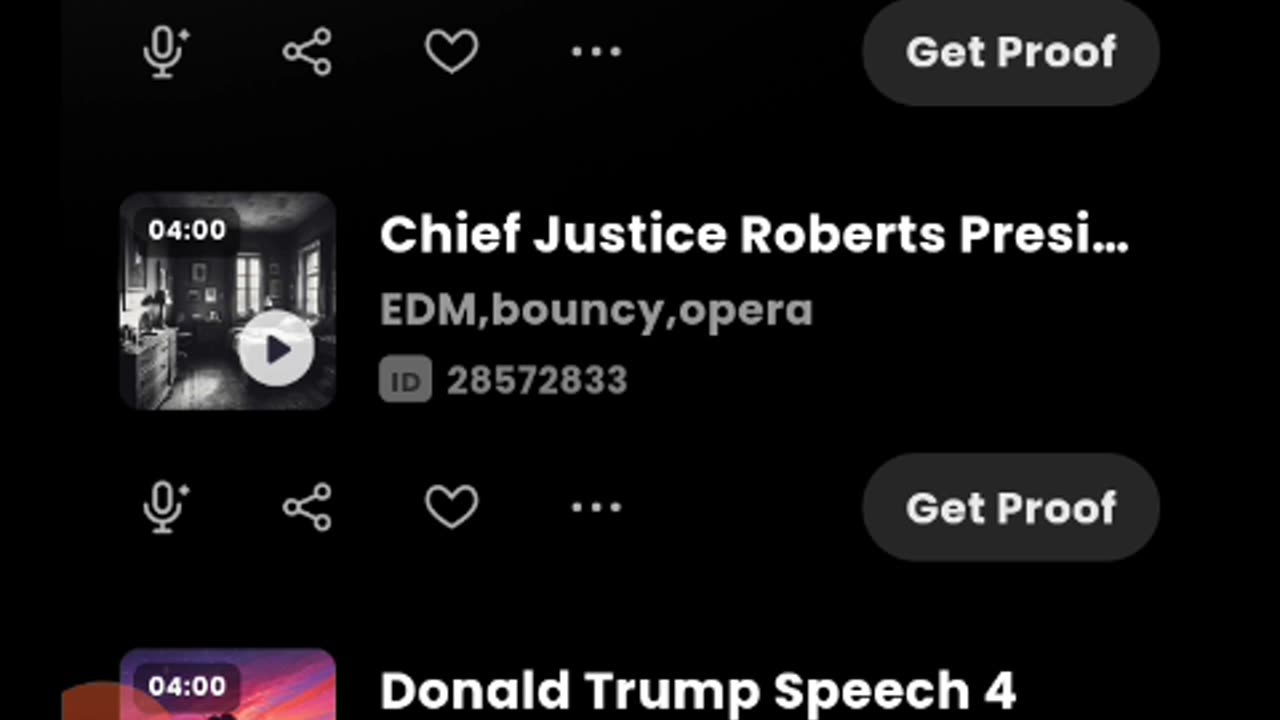The height and width of the screenshot is (720, 1280).
Task: Open the Chief Justice Roberts song details
Action: [x=753, y=236]
